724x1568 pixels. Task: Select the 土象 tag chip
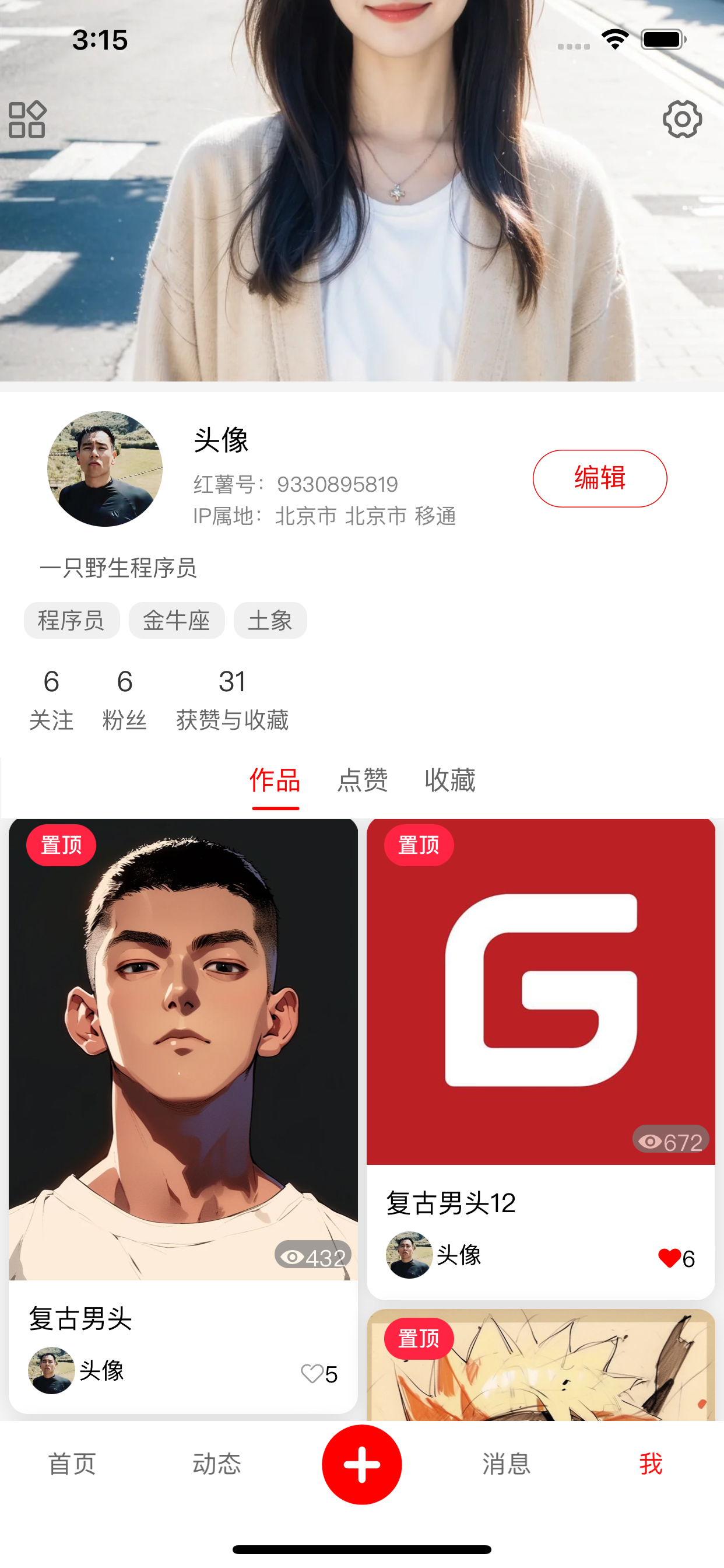[270, 620]
